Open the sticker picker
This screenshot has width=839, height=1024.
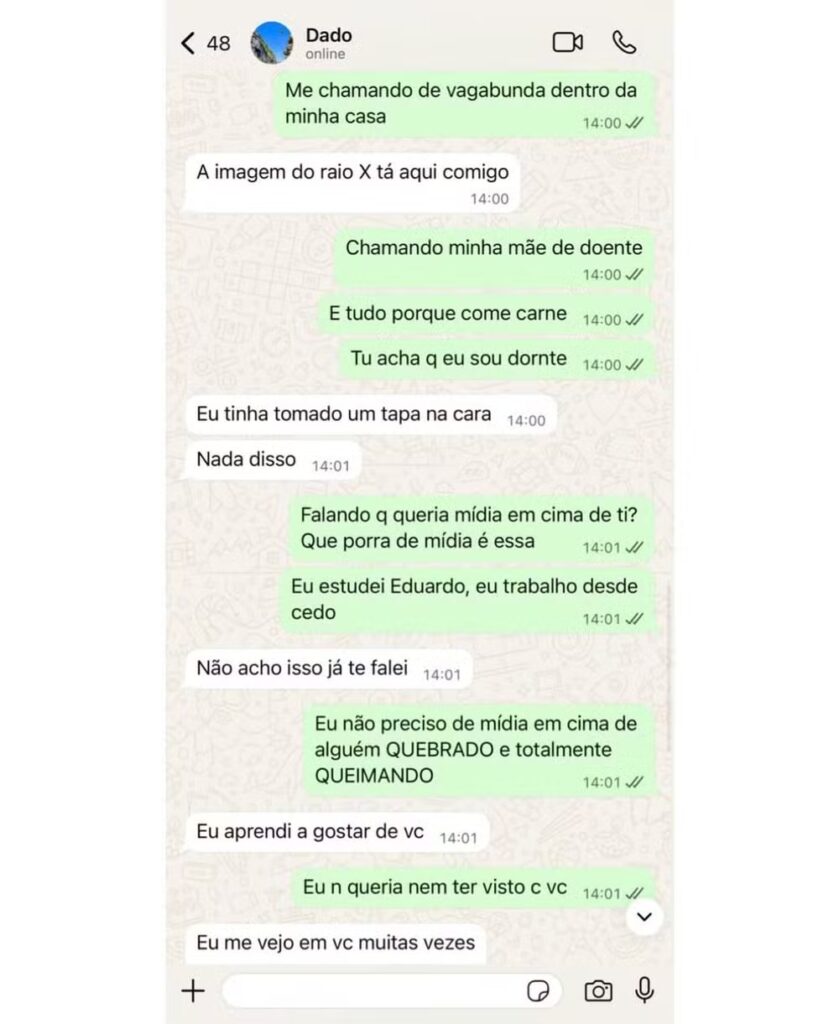coord(538,990)
